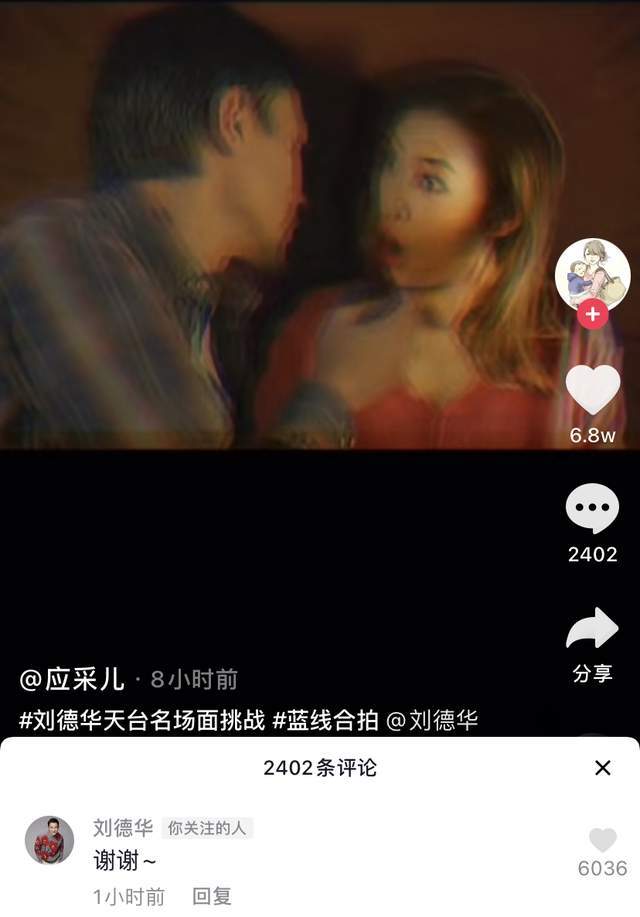Like 刘德华's comment 谢谢~
The height and width of the screenshot is (917, 640).
pyautogui.click(x=602, y=841)
